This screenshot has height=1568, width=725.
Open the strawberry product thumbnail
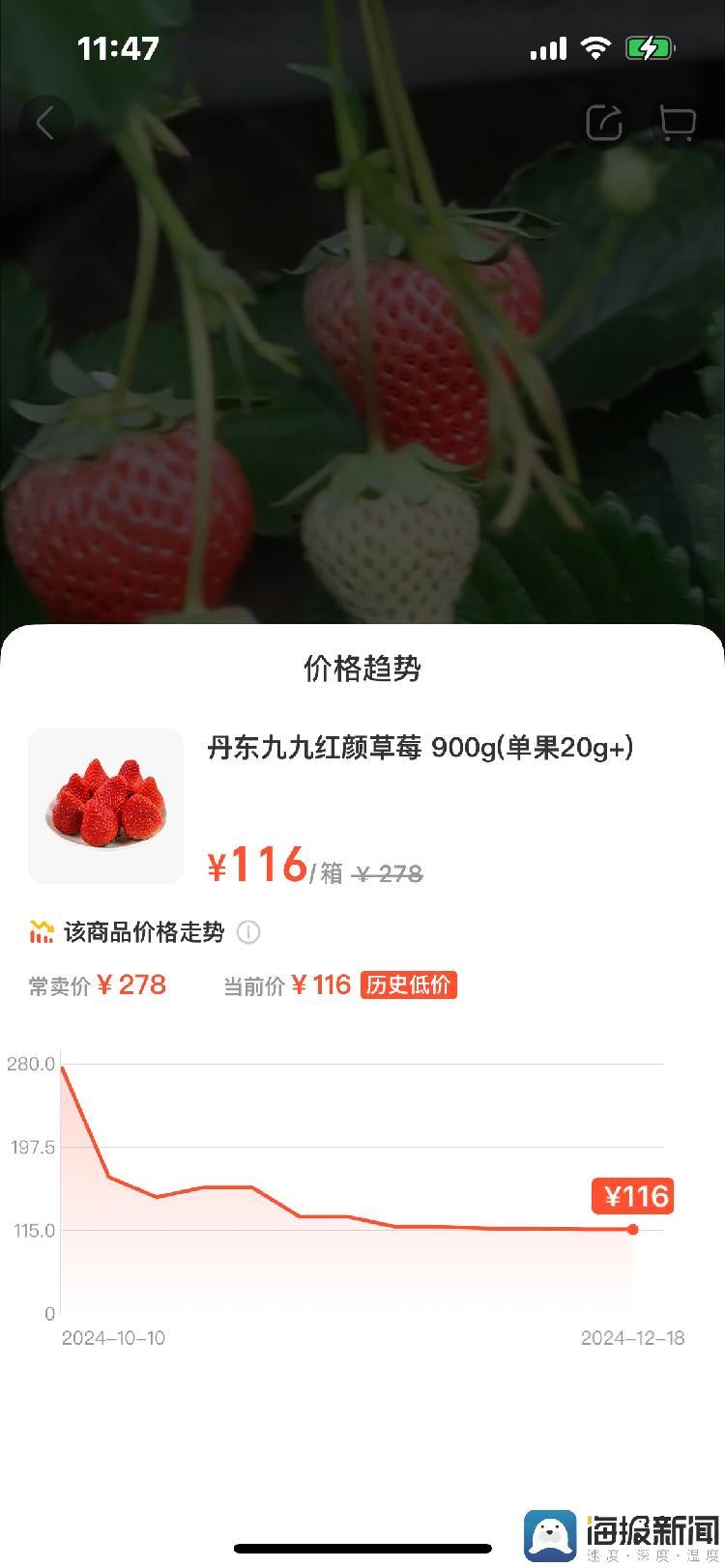click(105, 806)
